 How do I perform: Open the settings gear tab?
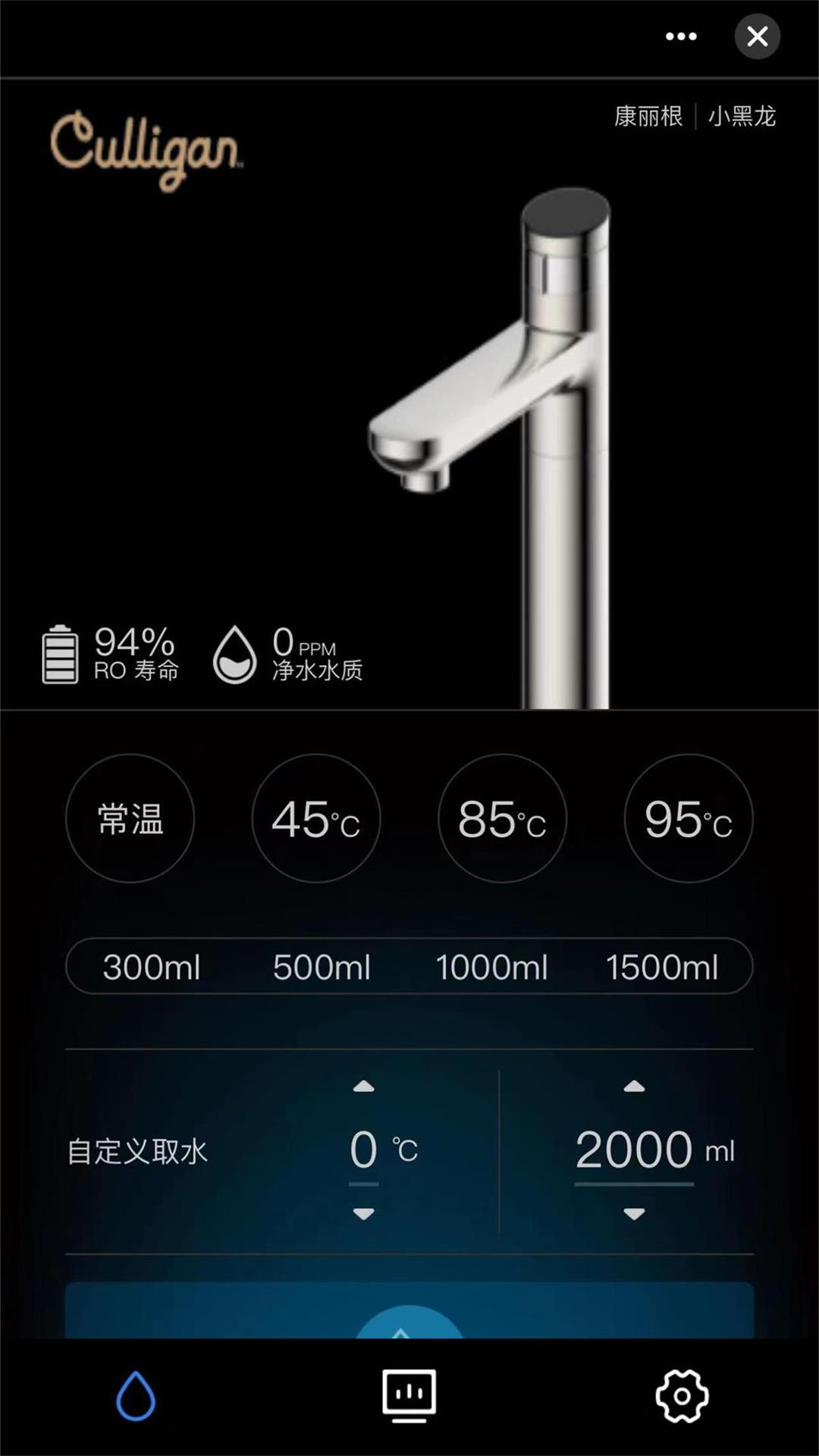(682, 1395)
